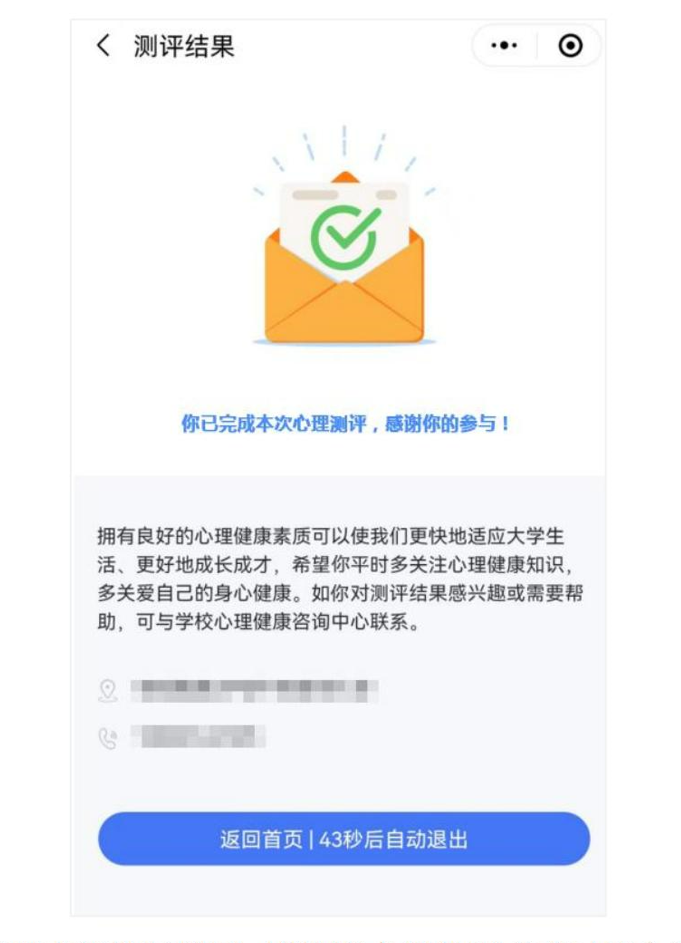Tap 返回首页 button to return home
This screenshot has width=681, height=943.
pos(343,839)
